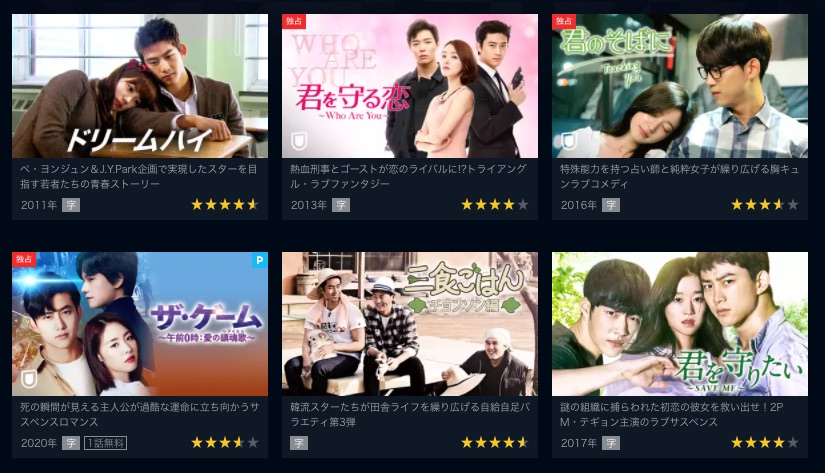Image resolution: width=825 pixels, height=473 pixels.
Task: View the 三食ごはん variety show card
Action: pyautogui.click(x=410, y=324)
